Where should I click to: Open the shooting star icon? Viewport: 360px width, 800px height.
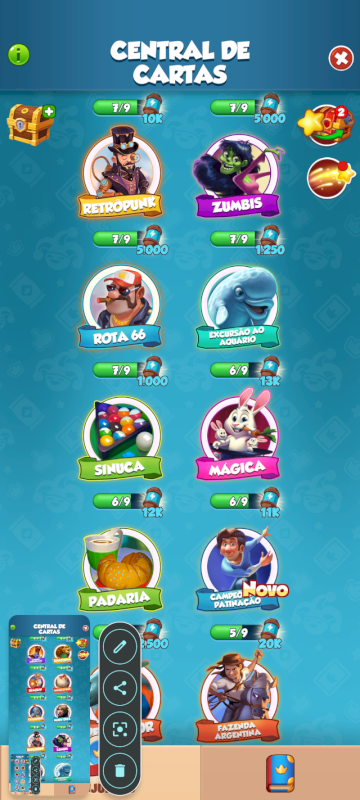[x=329, y=178]
